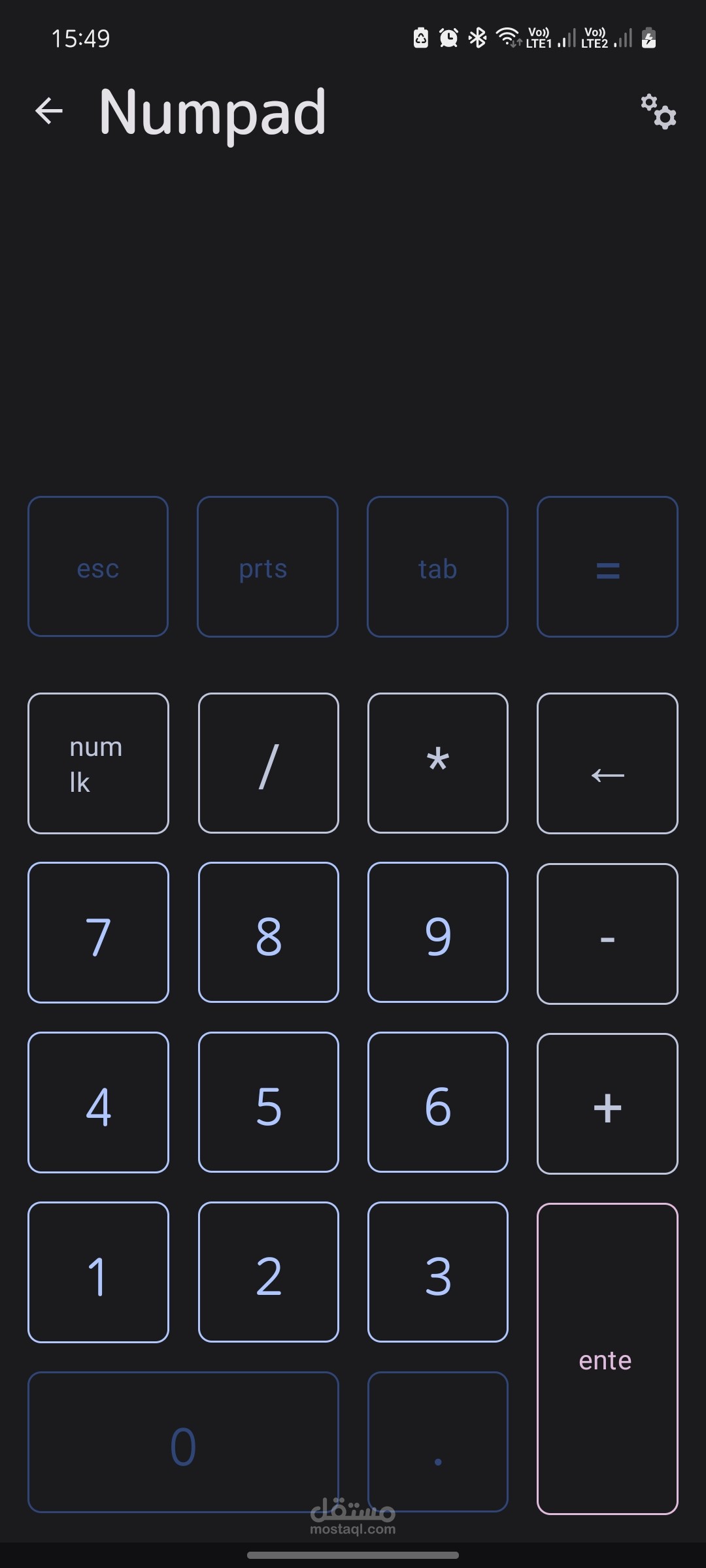Enter digit 9 on numpad
The image size is (706, 1568).
(x=438, y=932)
